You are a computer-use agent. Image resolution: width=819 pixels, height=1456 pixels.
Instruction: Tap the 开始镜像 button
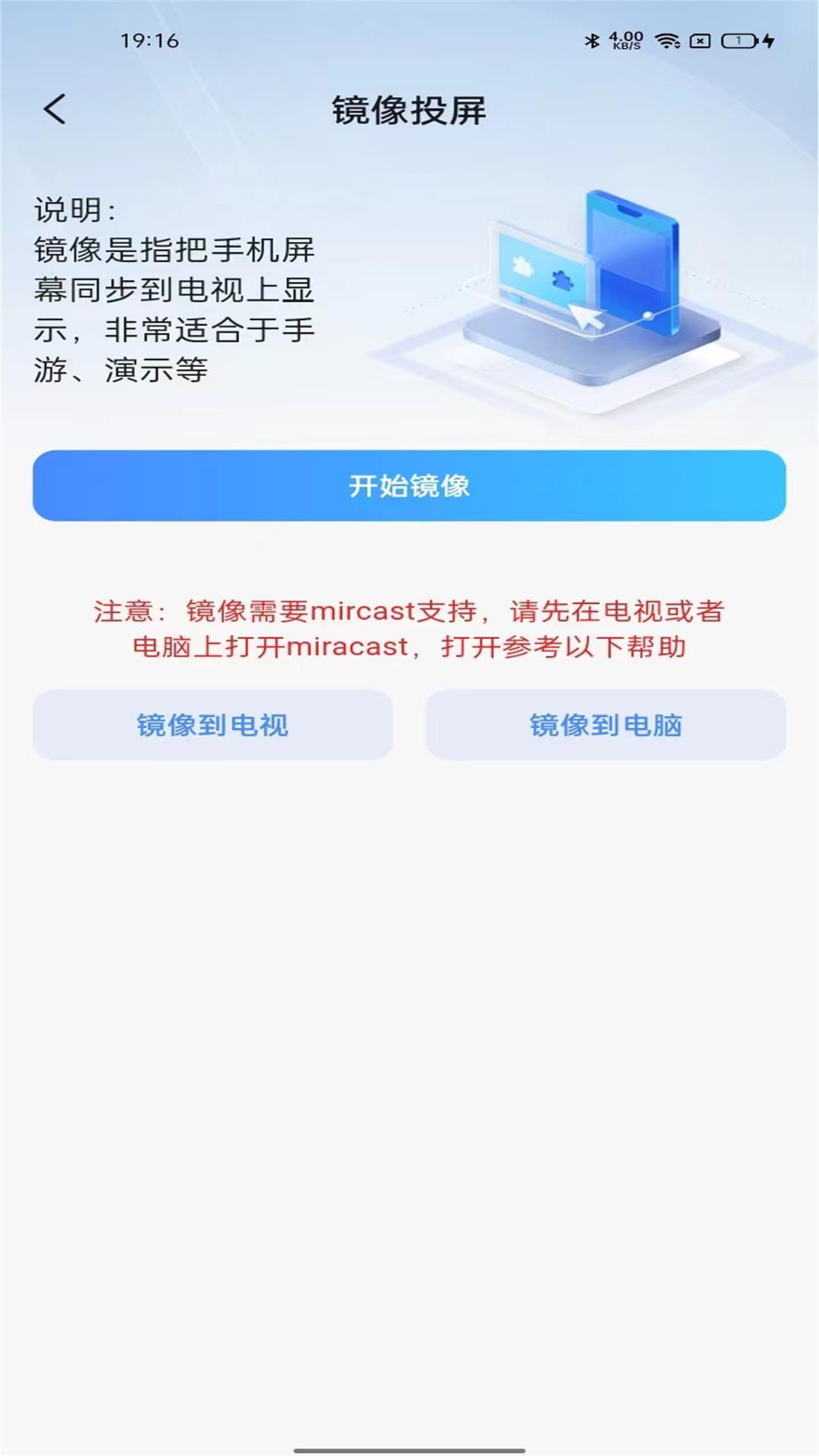tap(409, 485)
